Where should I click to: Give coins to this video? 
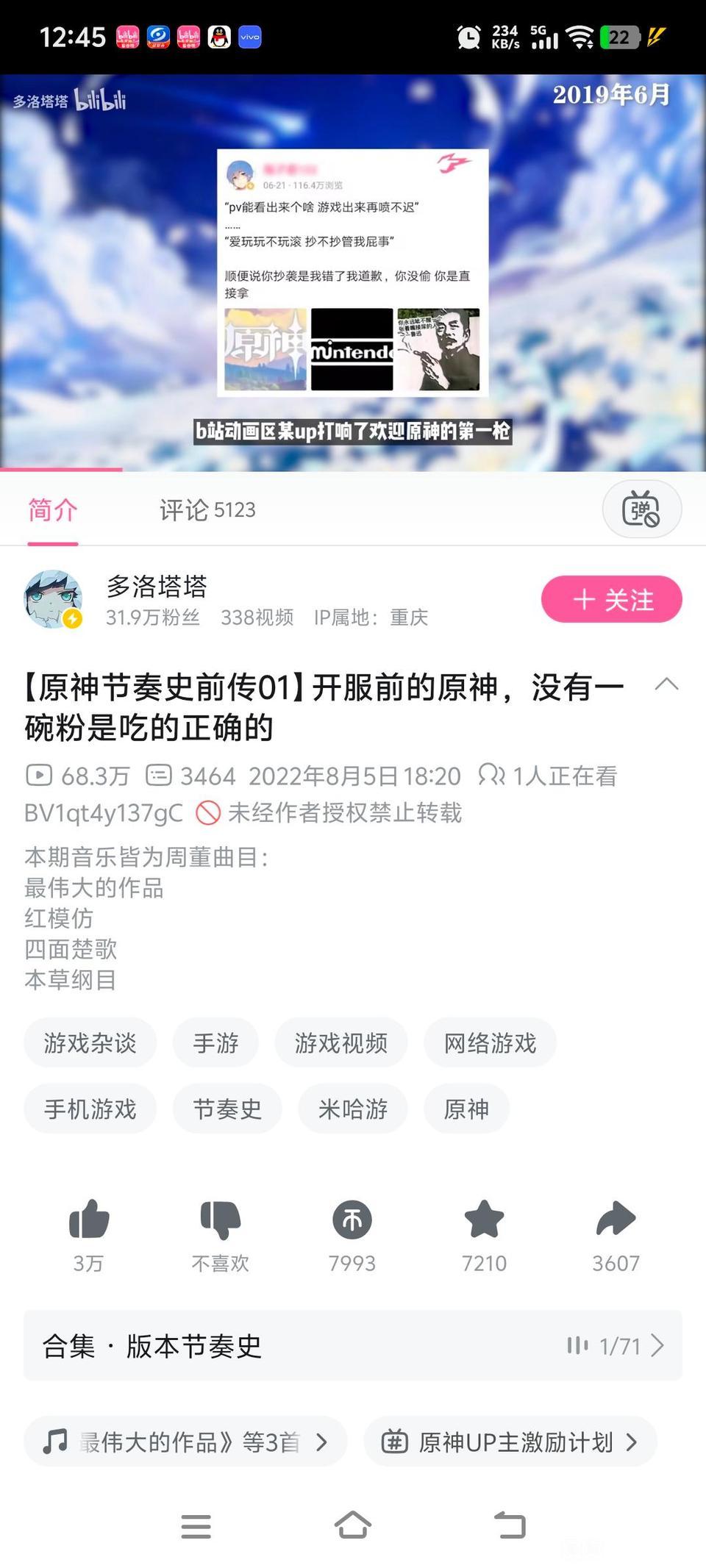pos(352,1220)
